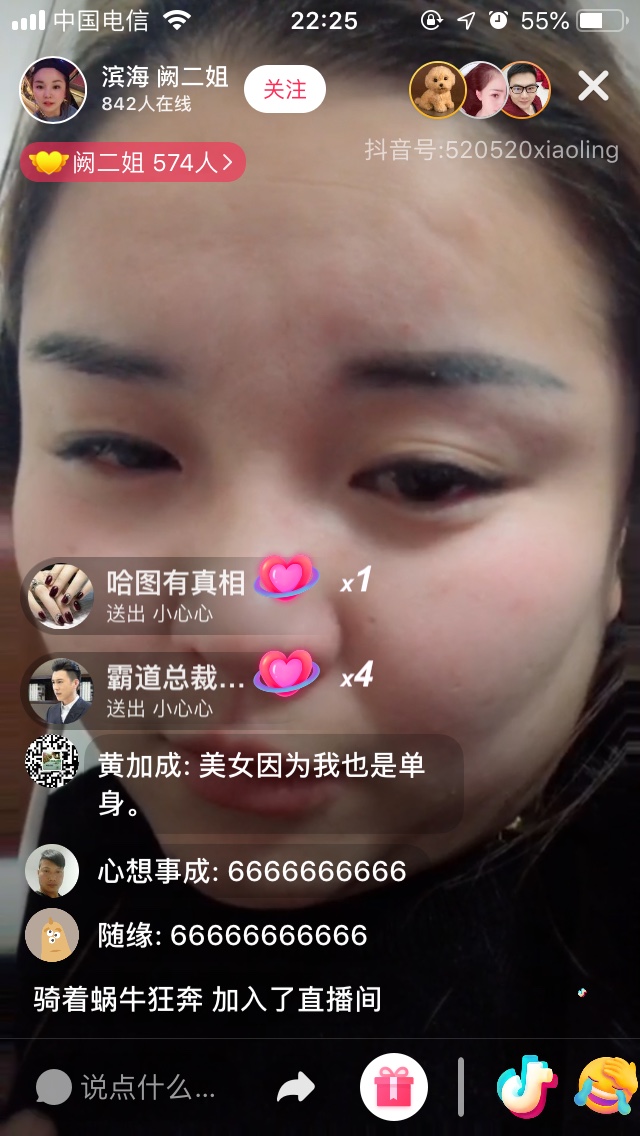
Task: Tap the Douyin music note icon
Action: tap(527, 1087)
